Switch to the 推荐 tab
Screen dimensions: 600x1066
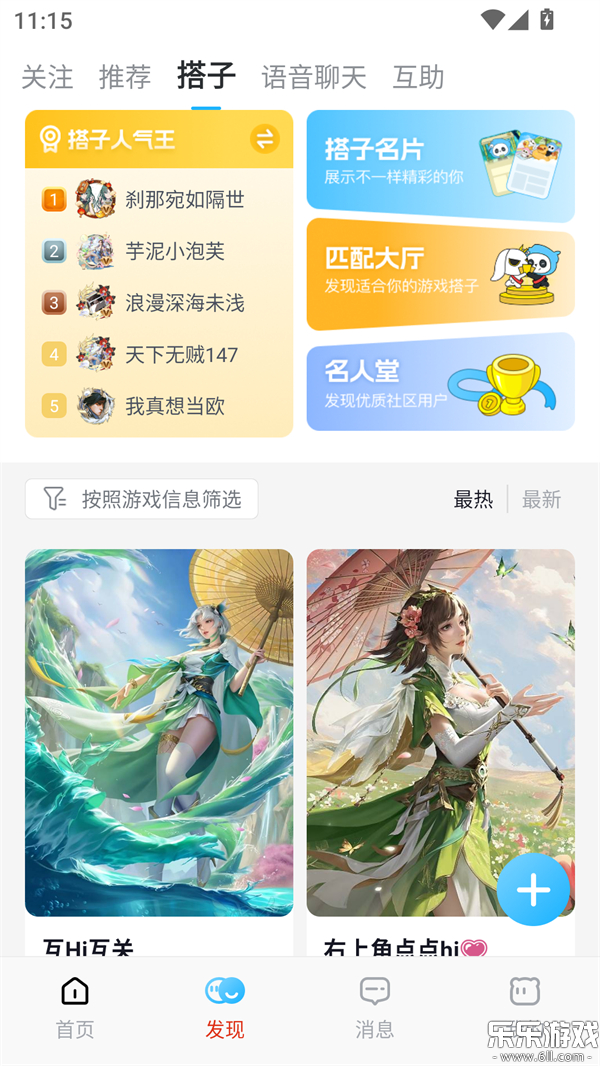(125, 77)
